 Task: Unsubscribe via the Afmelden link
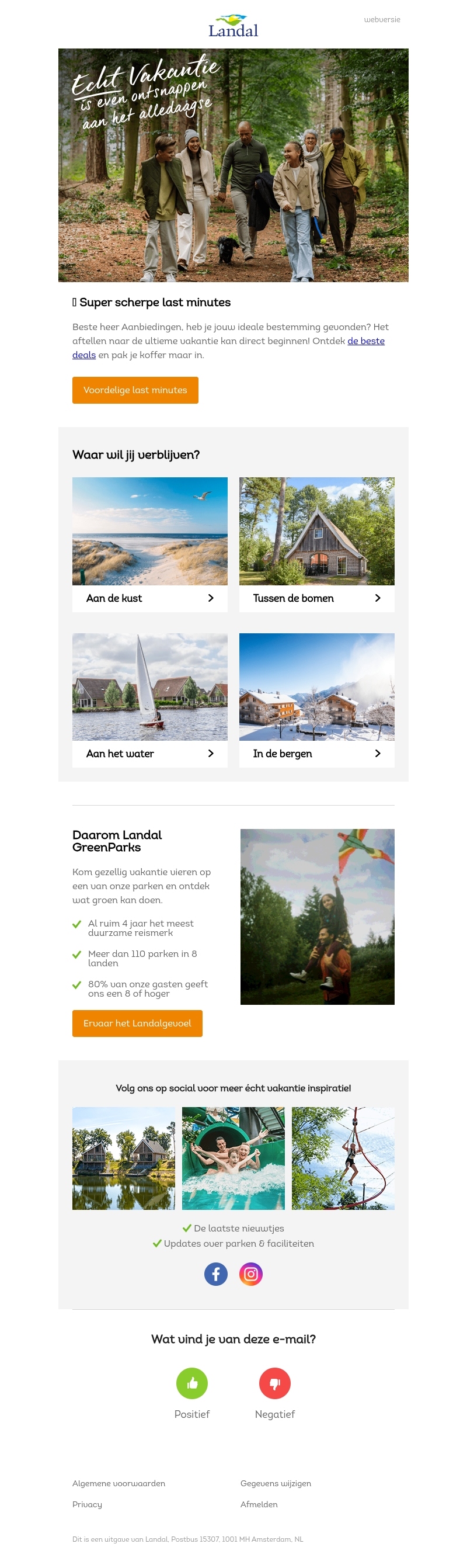[x=259, y=1504]
